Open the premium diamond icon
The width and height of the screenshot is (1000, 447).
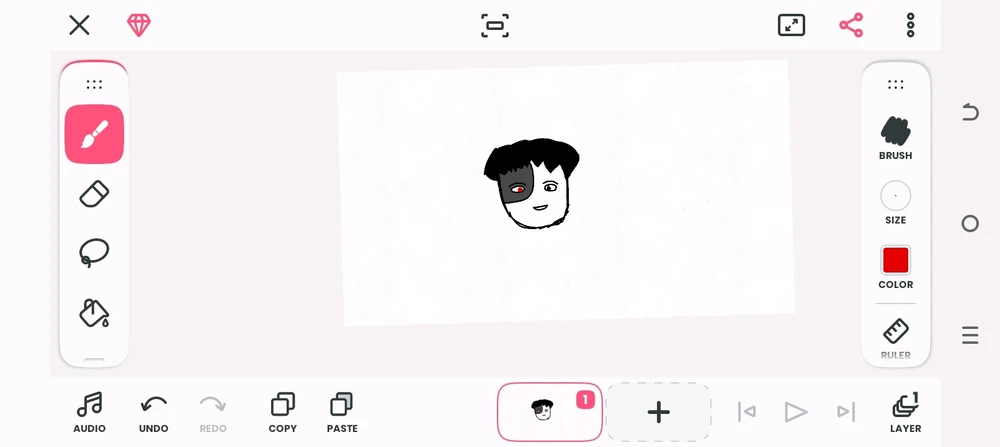pyautogui.click(x=139, y=25)
